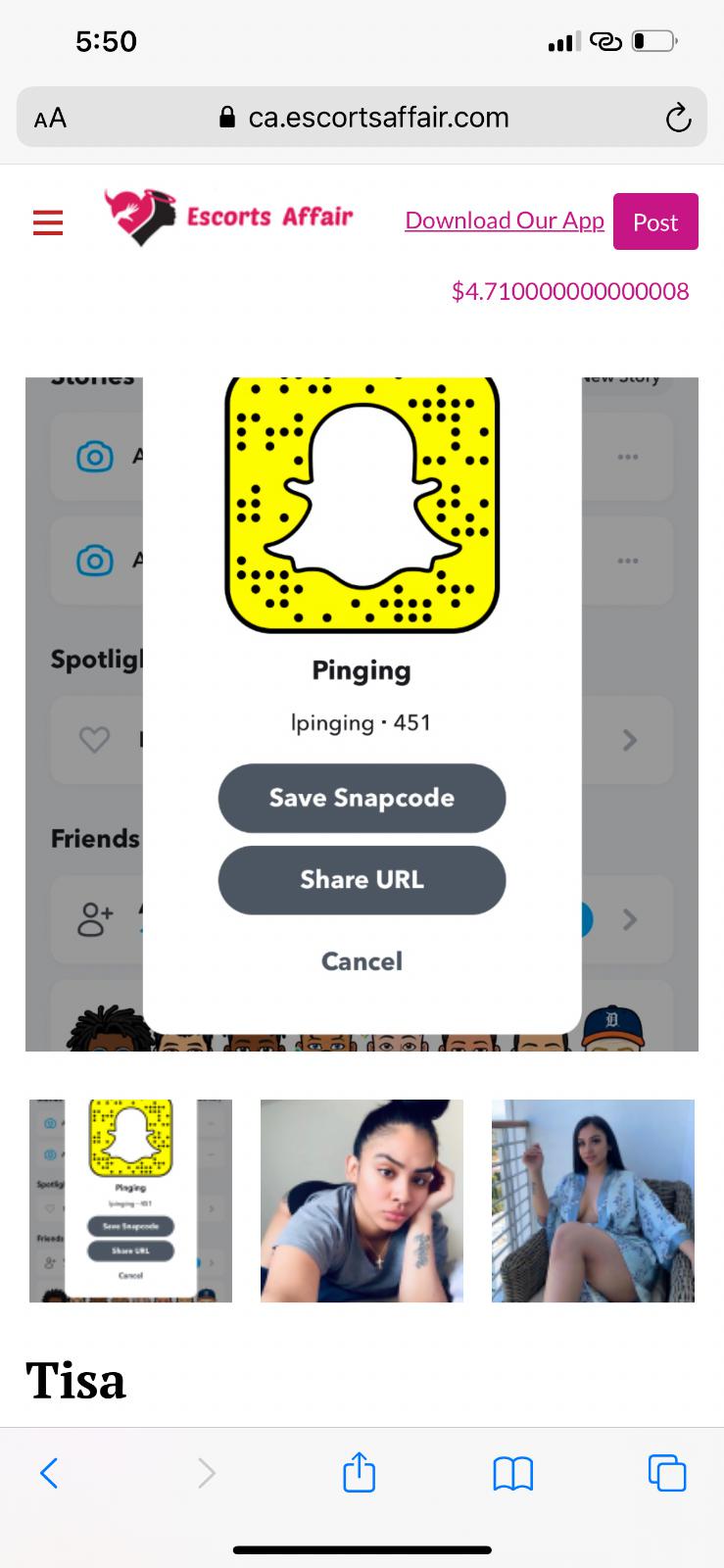
Task: Tap the Post button
Action: [x=655, y=221]
